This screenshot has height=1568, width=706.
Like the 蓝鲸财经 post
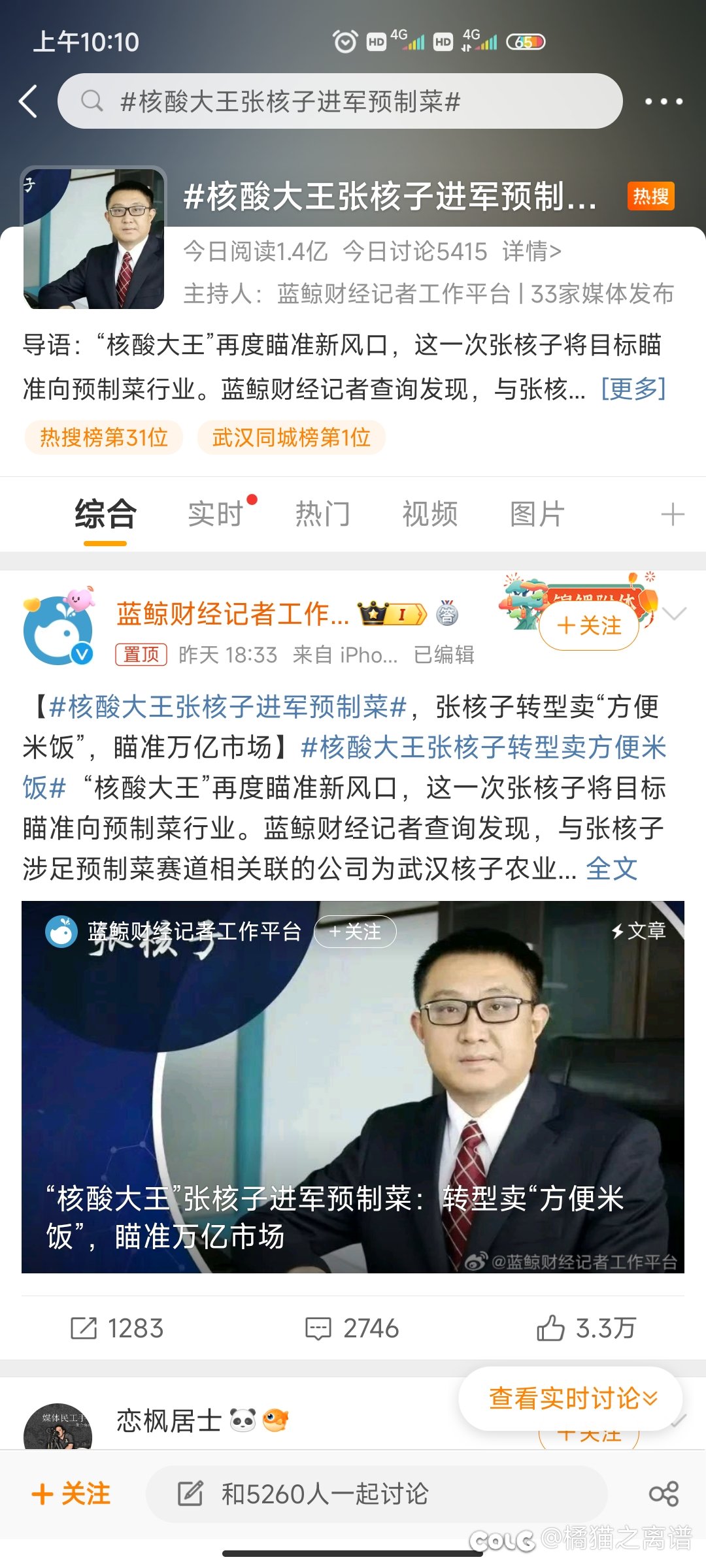(x=586, y=1328)
